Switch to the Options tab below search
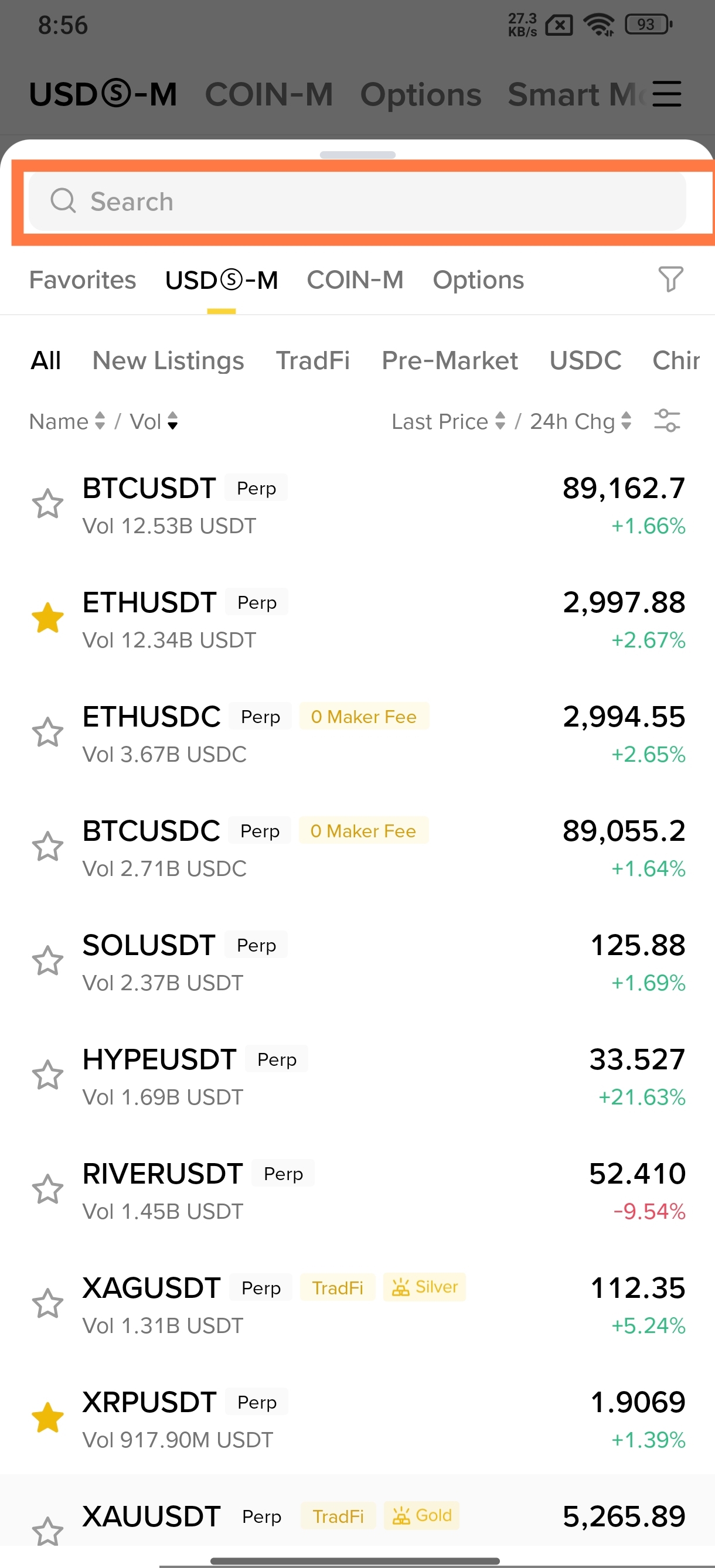Viewport: 715px width, 1568px height. pos(478,280)
